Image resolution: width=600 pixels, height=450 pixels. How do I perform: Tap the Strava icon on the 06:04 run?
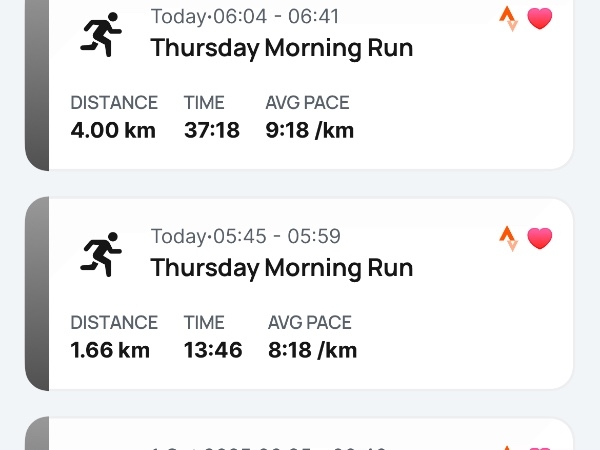click(509, 18)
